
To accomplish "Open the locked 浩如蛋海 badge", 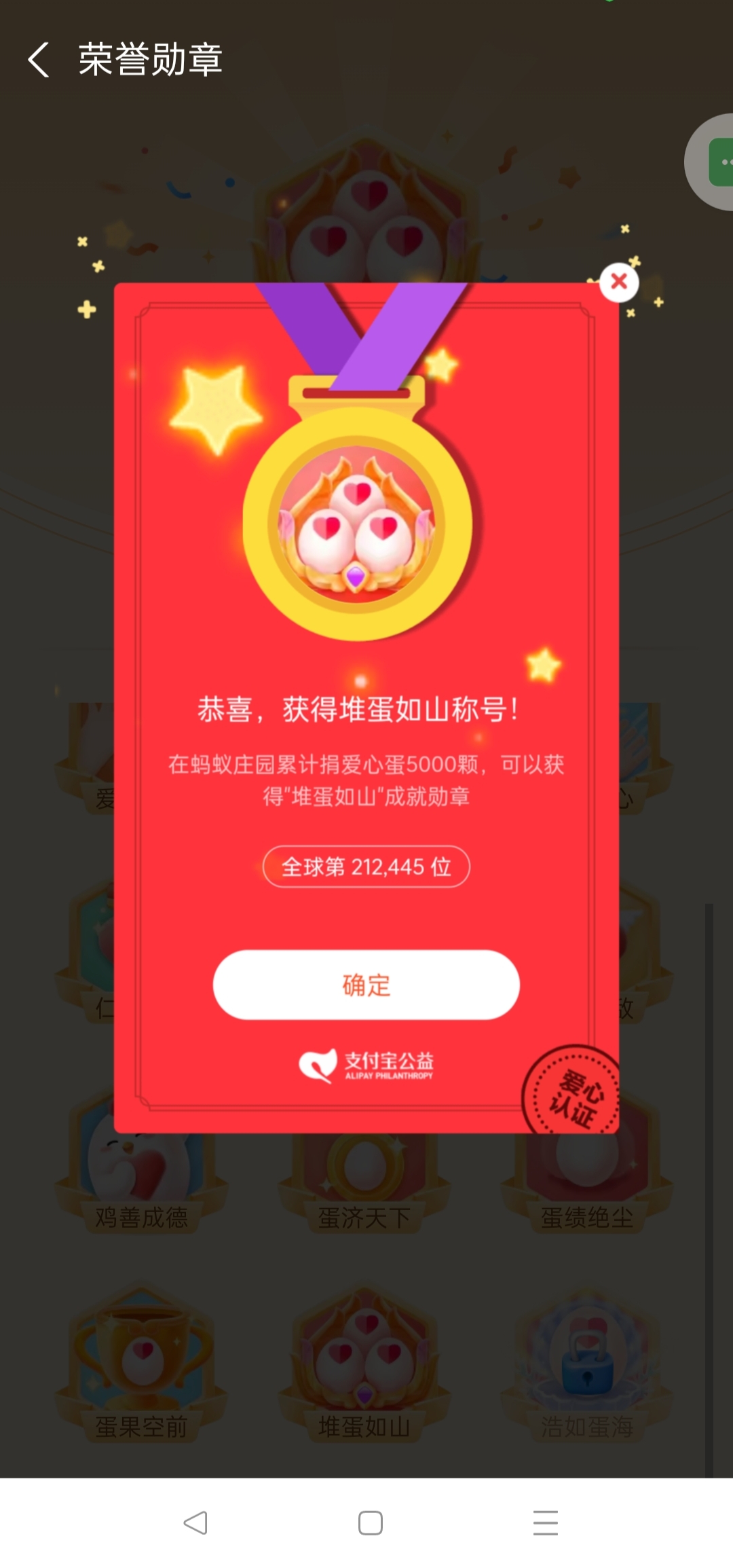I will (x=586, y=1365).
